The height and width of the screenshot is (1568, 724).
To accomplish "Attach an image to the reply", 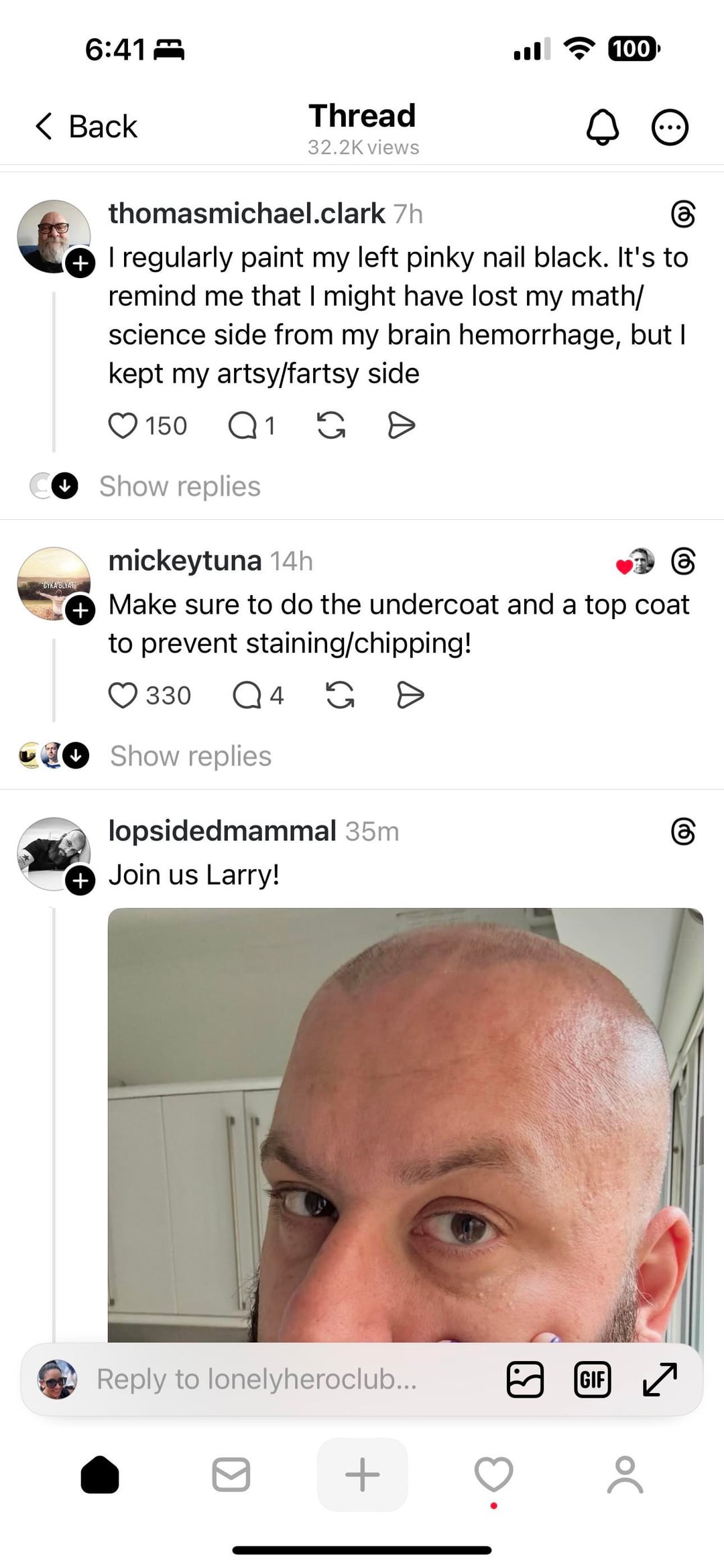I will pyautogui.click(x=525, y=1379).
